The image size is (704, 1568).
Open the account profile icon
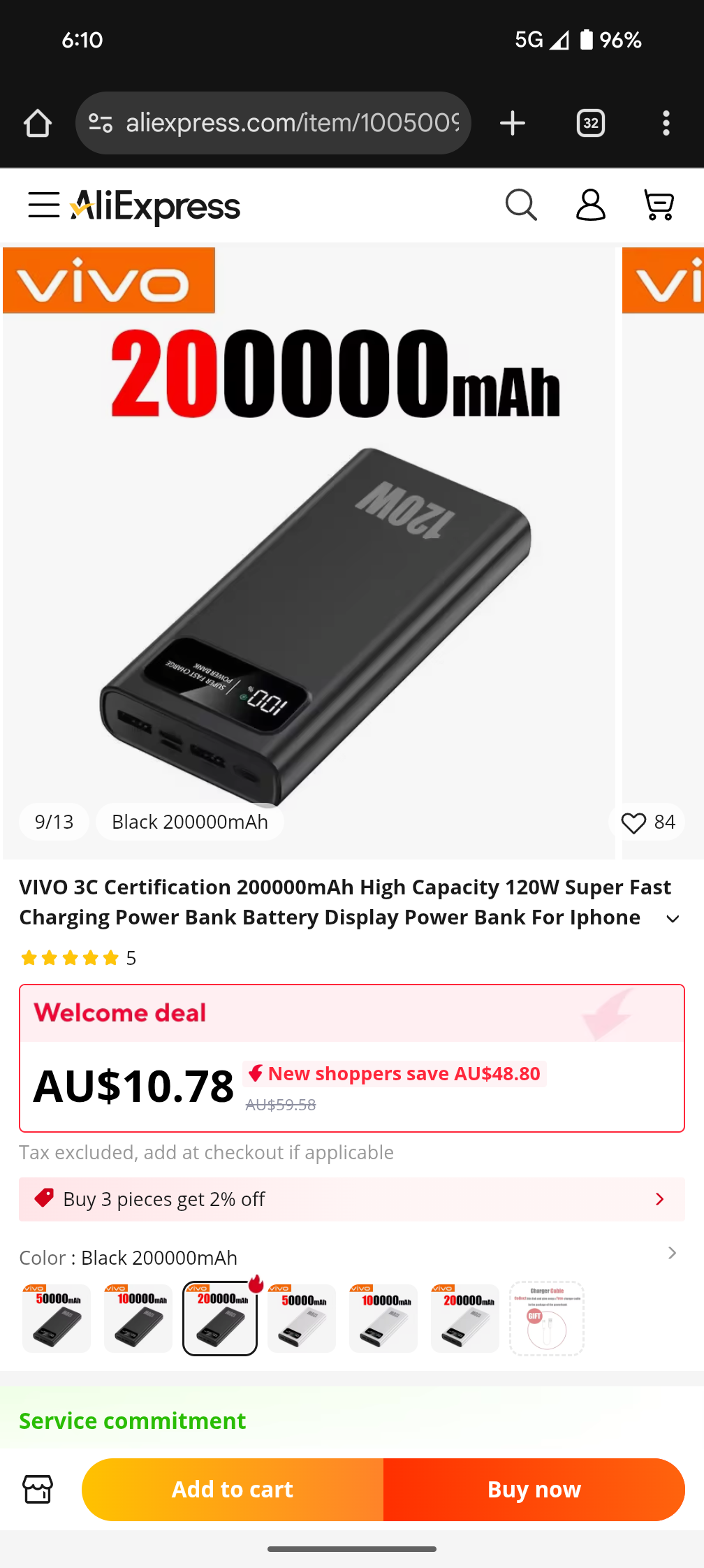point(590,205)
